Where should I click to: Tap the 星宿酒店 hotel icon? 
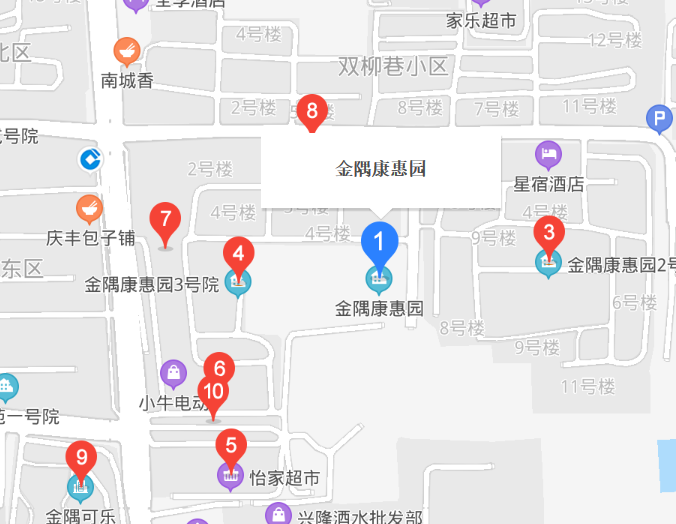pos(548,154)
